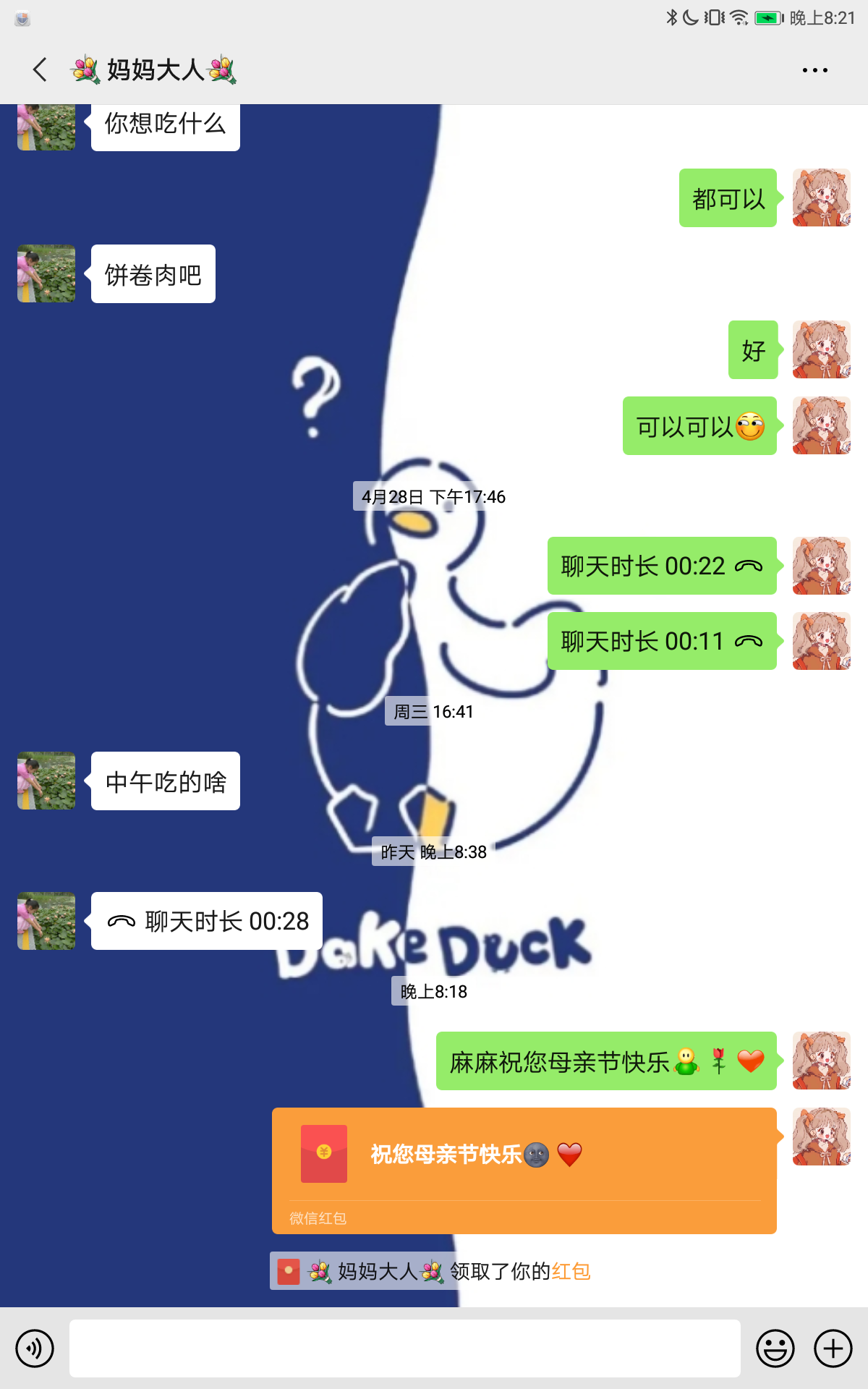868x1389 pixels.
Task: Open the chat info overflow menu
Action: (814, 70)
